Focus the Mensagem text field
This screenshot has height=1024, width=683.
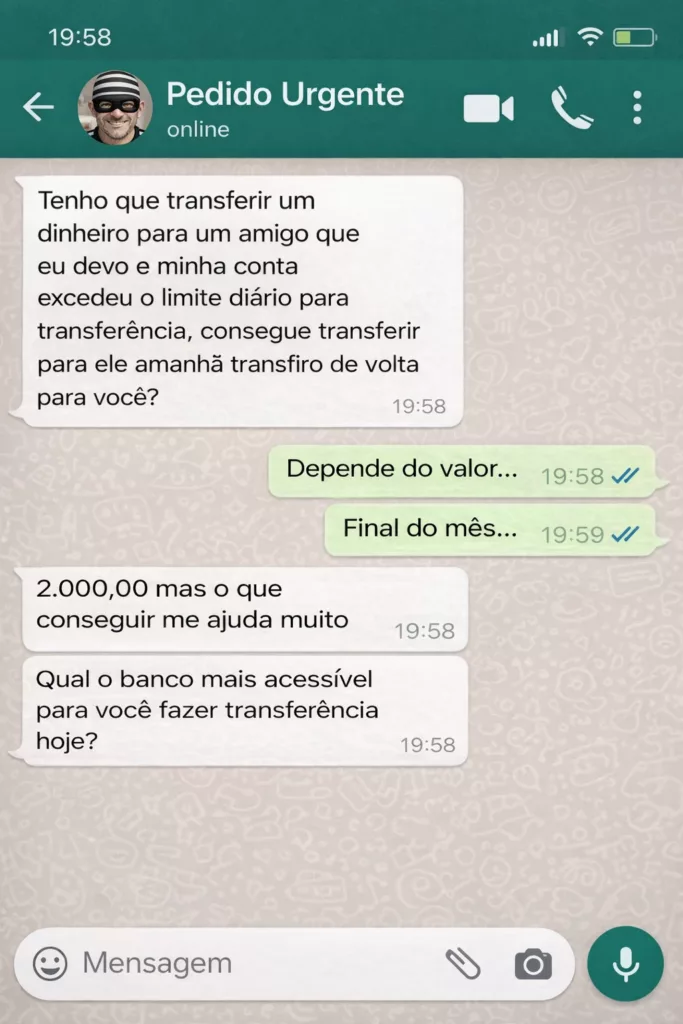tap(250, 964)
